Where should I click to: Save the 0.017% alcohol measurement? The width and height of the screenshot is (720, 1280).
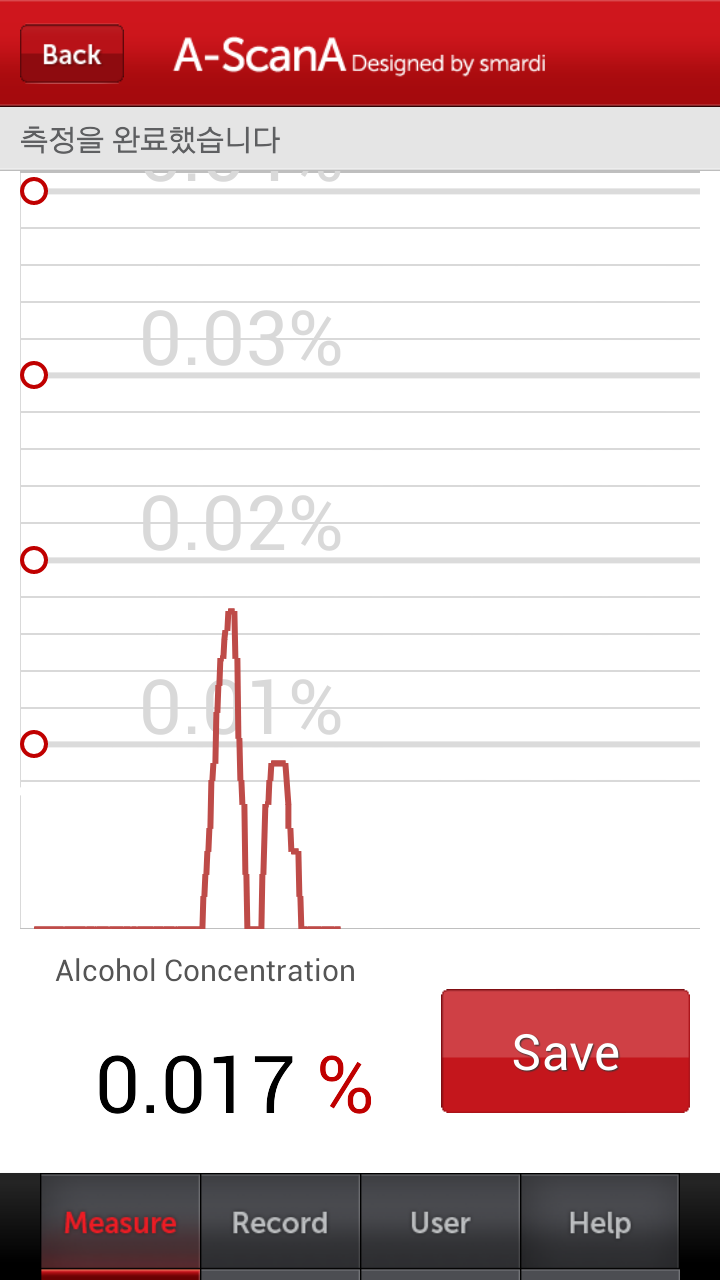tap(565, 1051)
